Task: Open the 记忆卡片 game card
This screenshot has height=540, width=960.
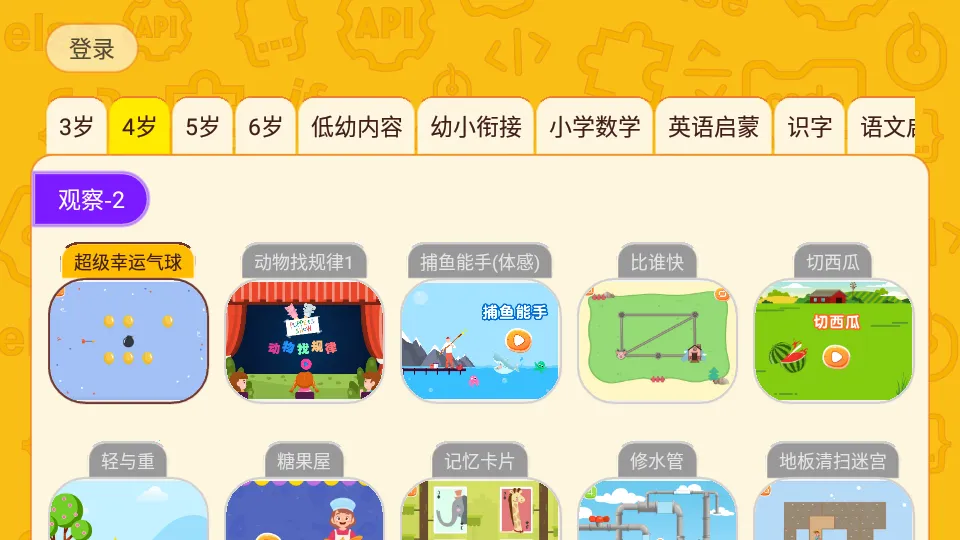Action: point(480,510)
